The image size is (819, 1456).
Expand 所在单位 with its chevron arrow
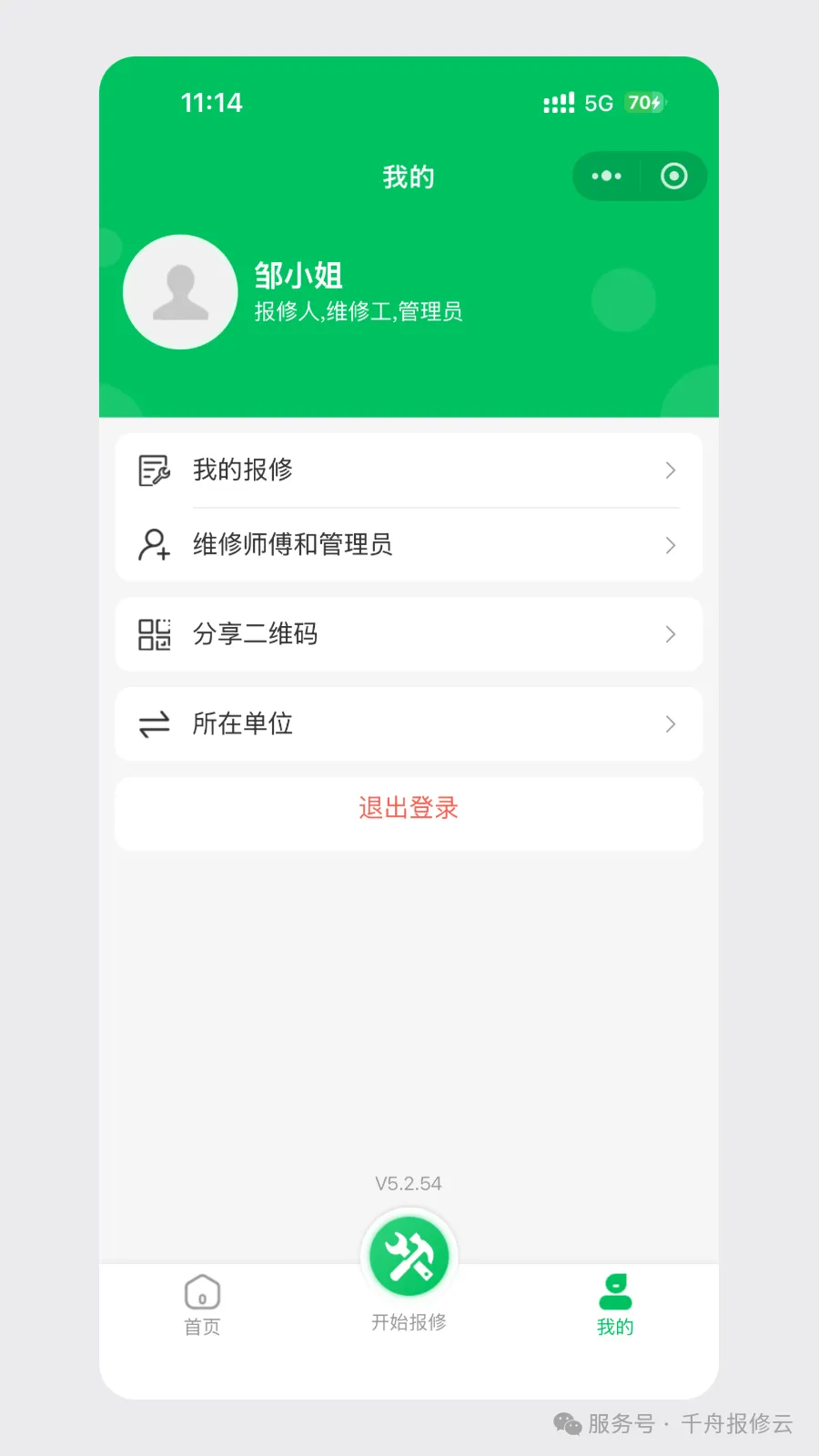pos(671,724)
